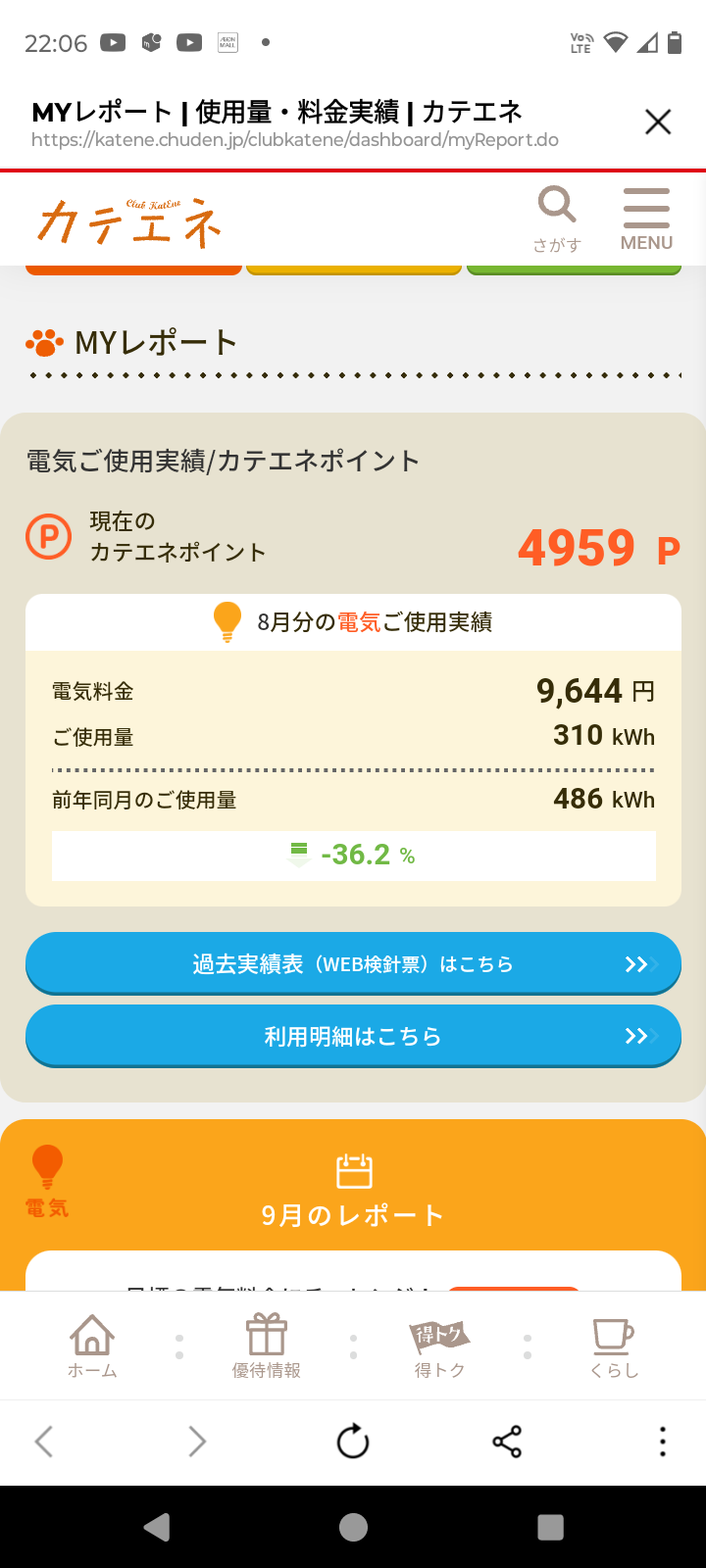Screen dimensions: 706x1568
Task: Switch to the 優待情報 tab
Action: click(266, 1347)
